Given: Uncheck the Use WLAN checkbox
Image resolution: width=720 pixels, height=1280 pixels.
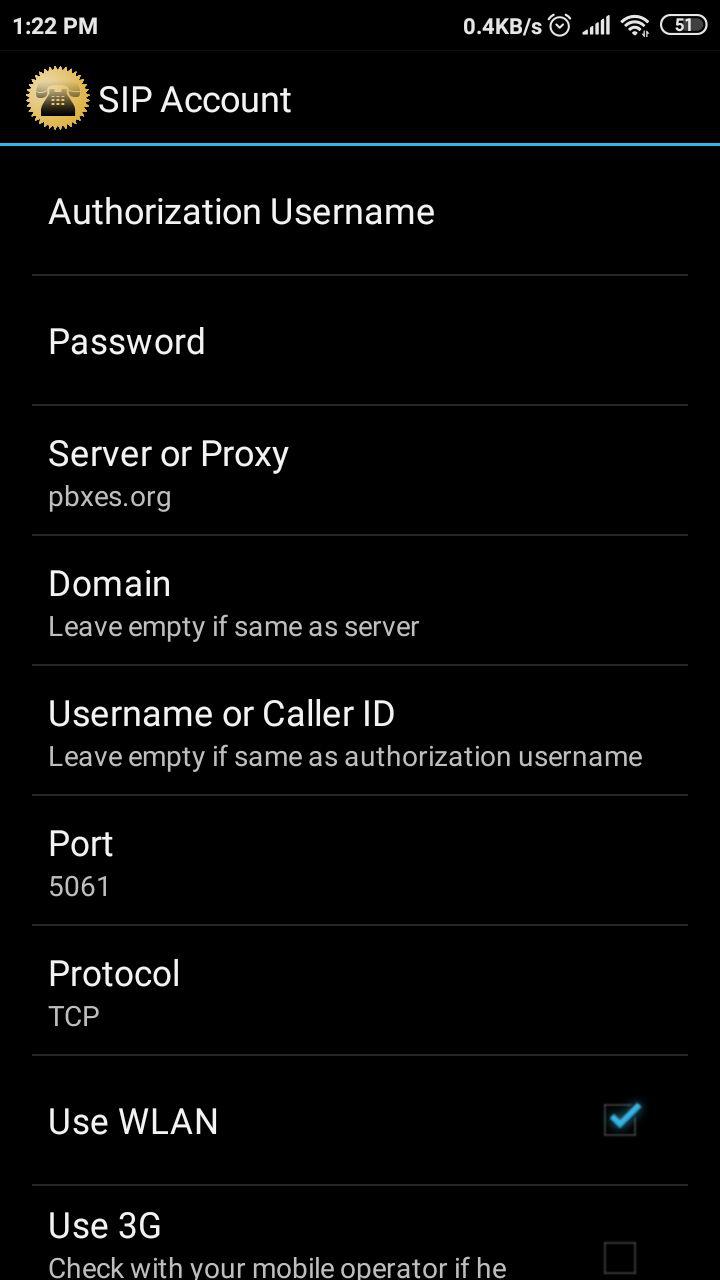Looking at the screenshot, I should pyautogui.click(x=620, y=1120).
